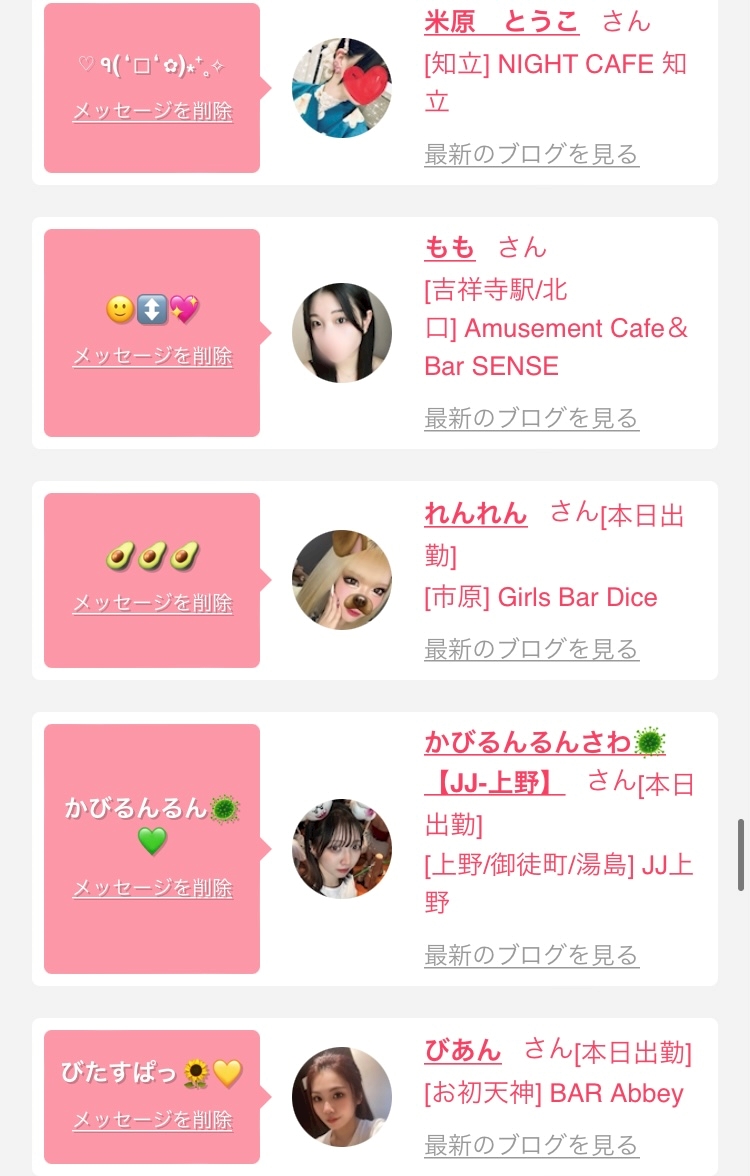Image resolution: width=750 pixels, height=1176 pixels.
Task: View latest blog of びあん
Action: pos(531,1144)
